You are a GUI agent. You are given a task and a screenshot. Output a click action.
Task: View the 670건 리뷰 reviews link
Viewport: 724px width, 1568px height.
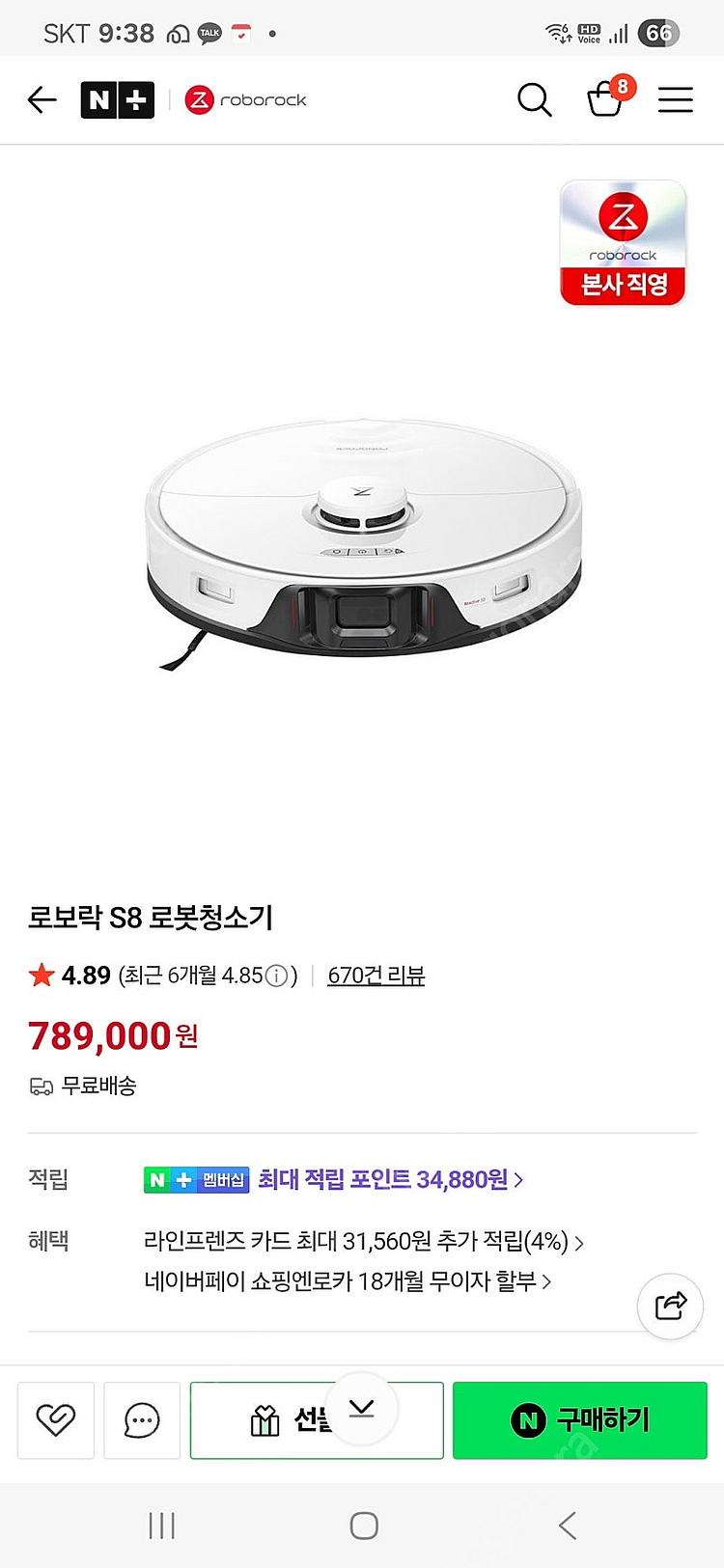pos(376,976)
